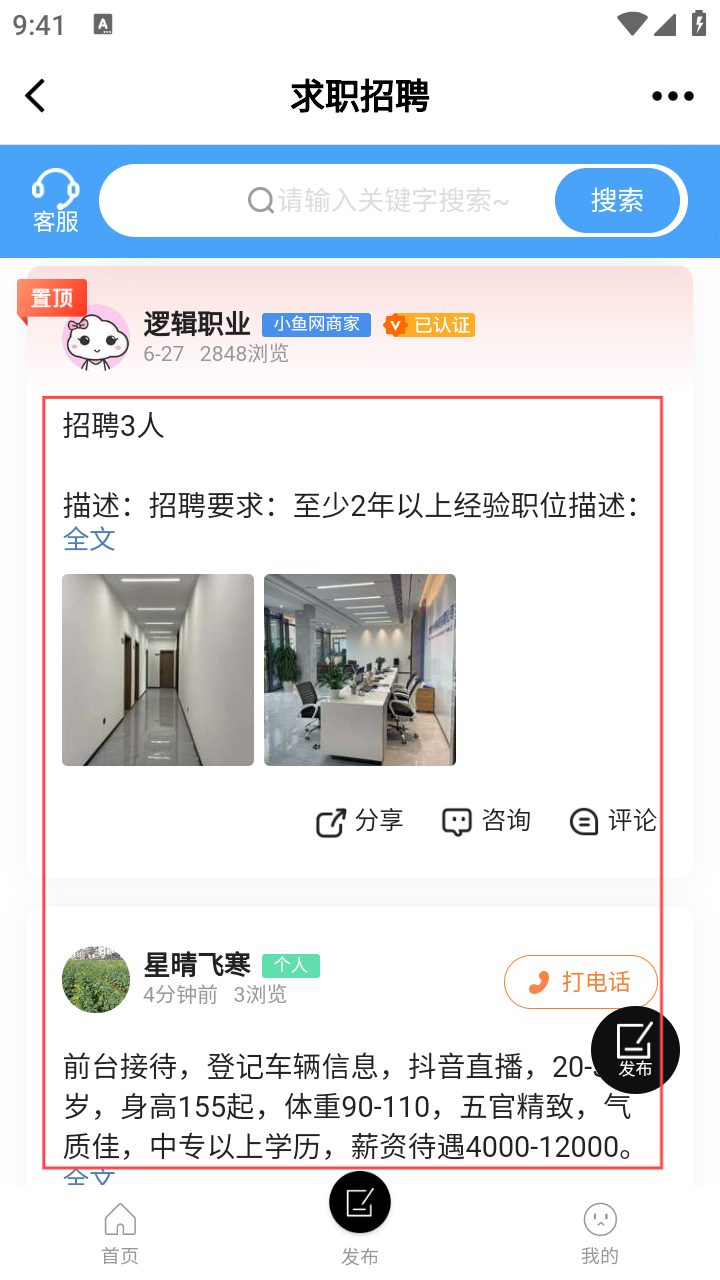Call 星晴飞寒 with 打电话 button
Viewport: 720px width, 1280px height.
581,982
